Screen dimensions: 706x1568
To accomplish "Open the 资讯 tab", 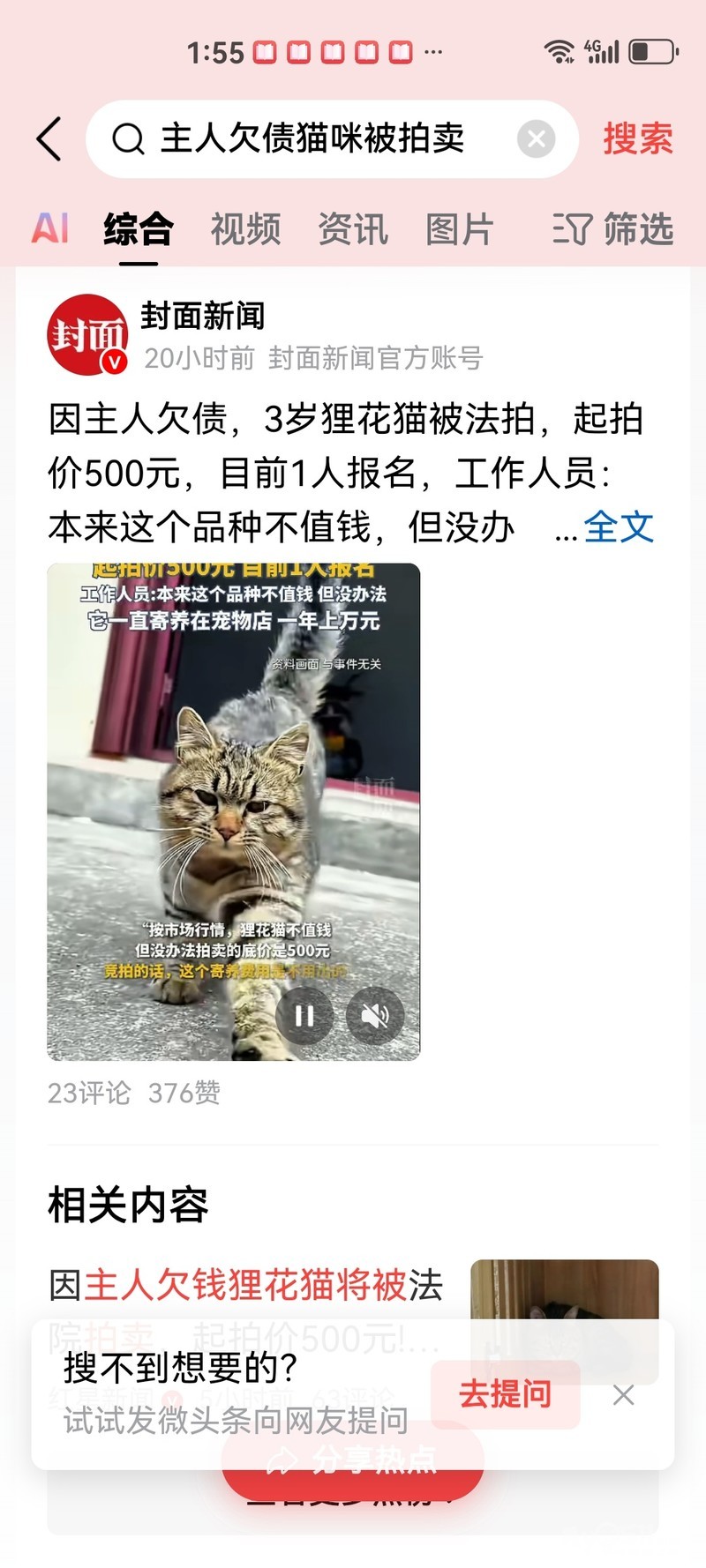I will 352,229.
